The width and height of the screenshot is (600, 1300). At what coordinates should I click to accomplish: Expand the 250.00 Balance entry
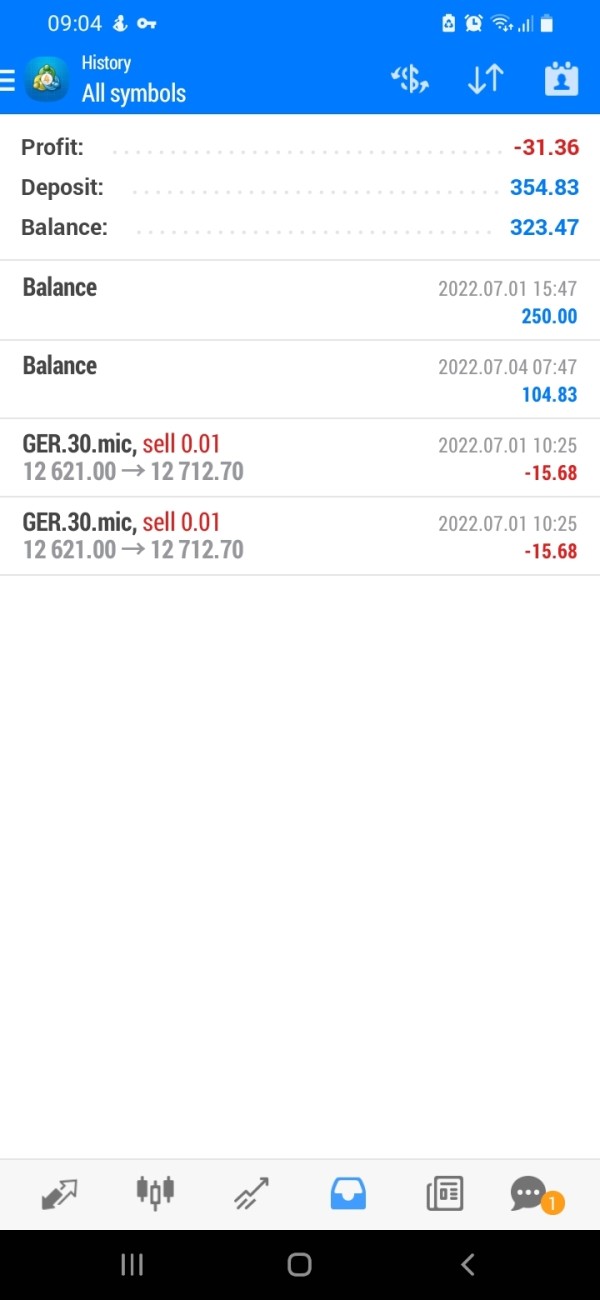(x=300, y=301)
